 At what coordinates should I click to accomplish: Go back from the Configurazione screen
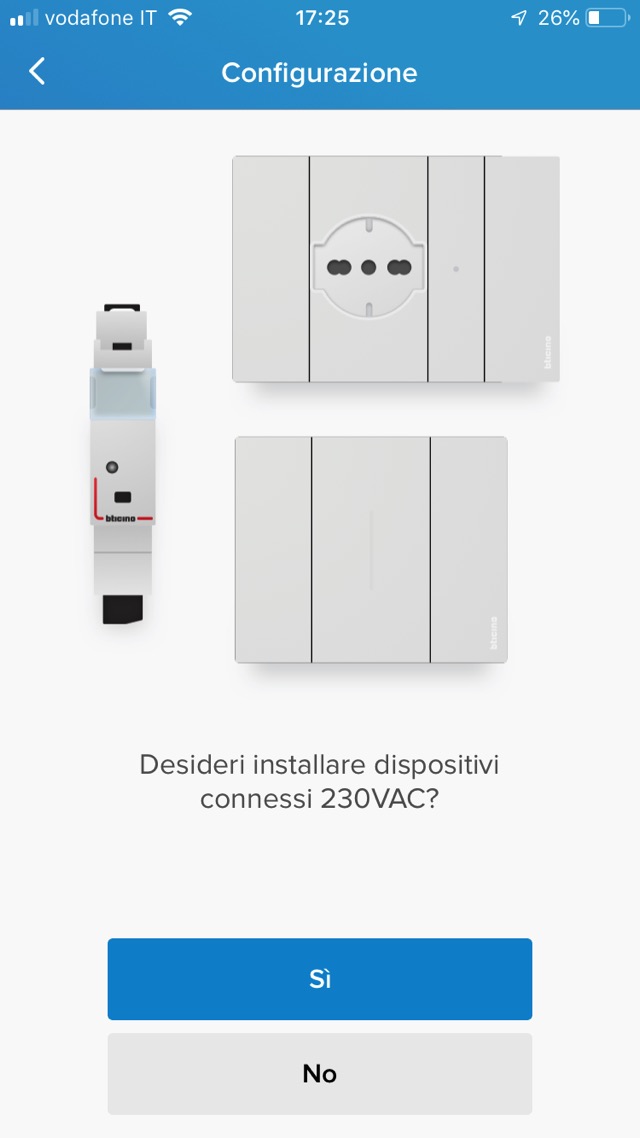pyautogui.click(x=37, y=72)
